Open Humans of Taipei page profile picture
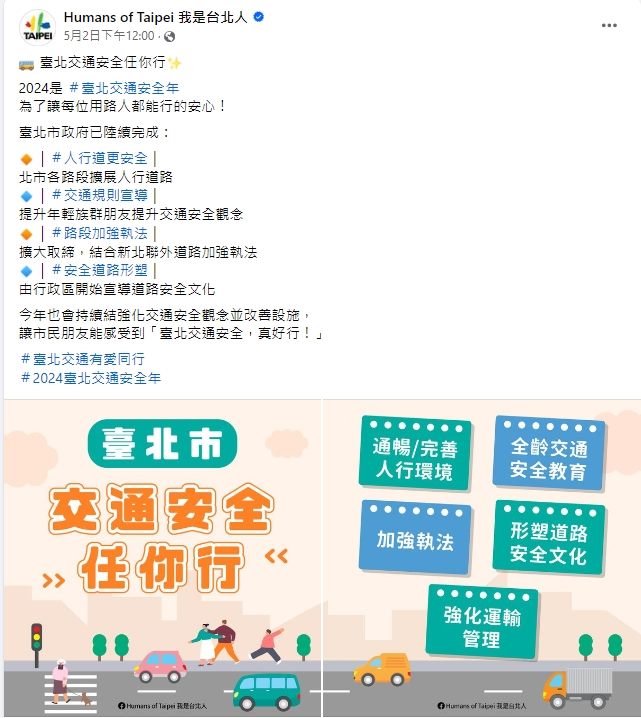 tap(37, 27)
